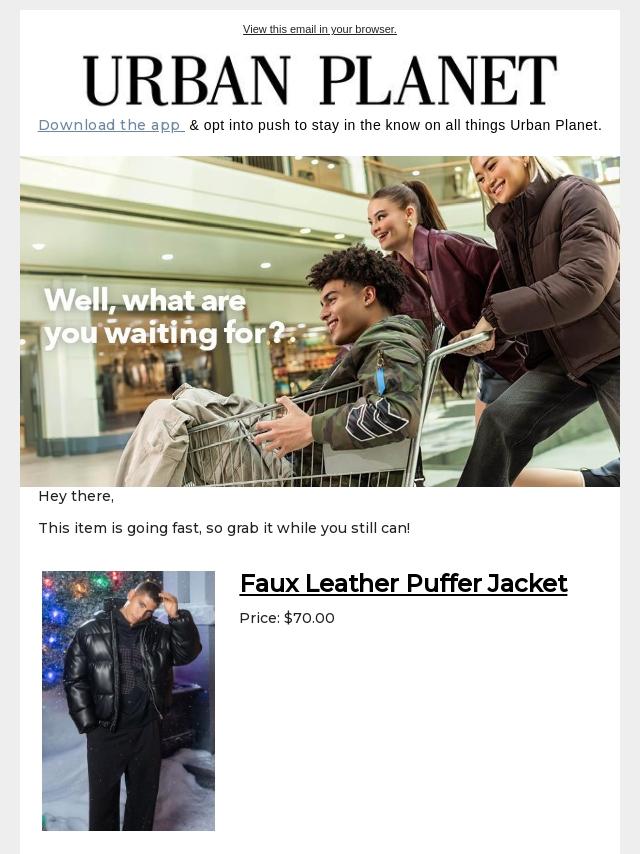Open the 'Well, what are you waiting for?' banner

tap(320, 321)
